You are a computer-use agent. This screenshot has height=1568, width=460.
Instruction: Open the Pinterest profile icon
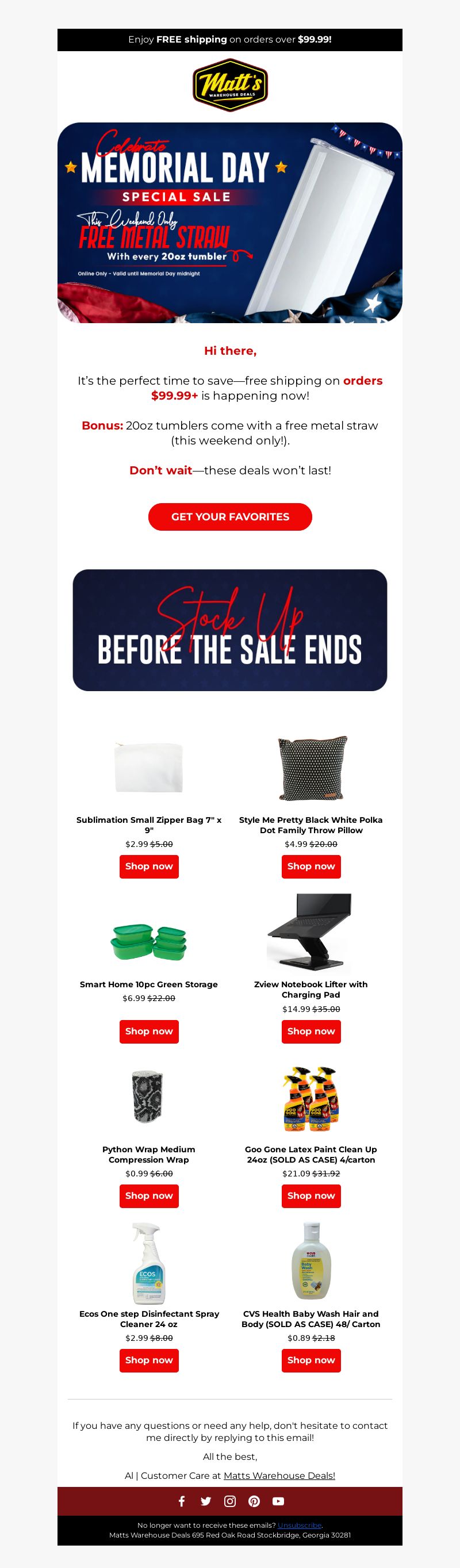(x=254, y=1501)
